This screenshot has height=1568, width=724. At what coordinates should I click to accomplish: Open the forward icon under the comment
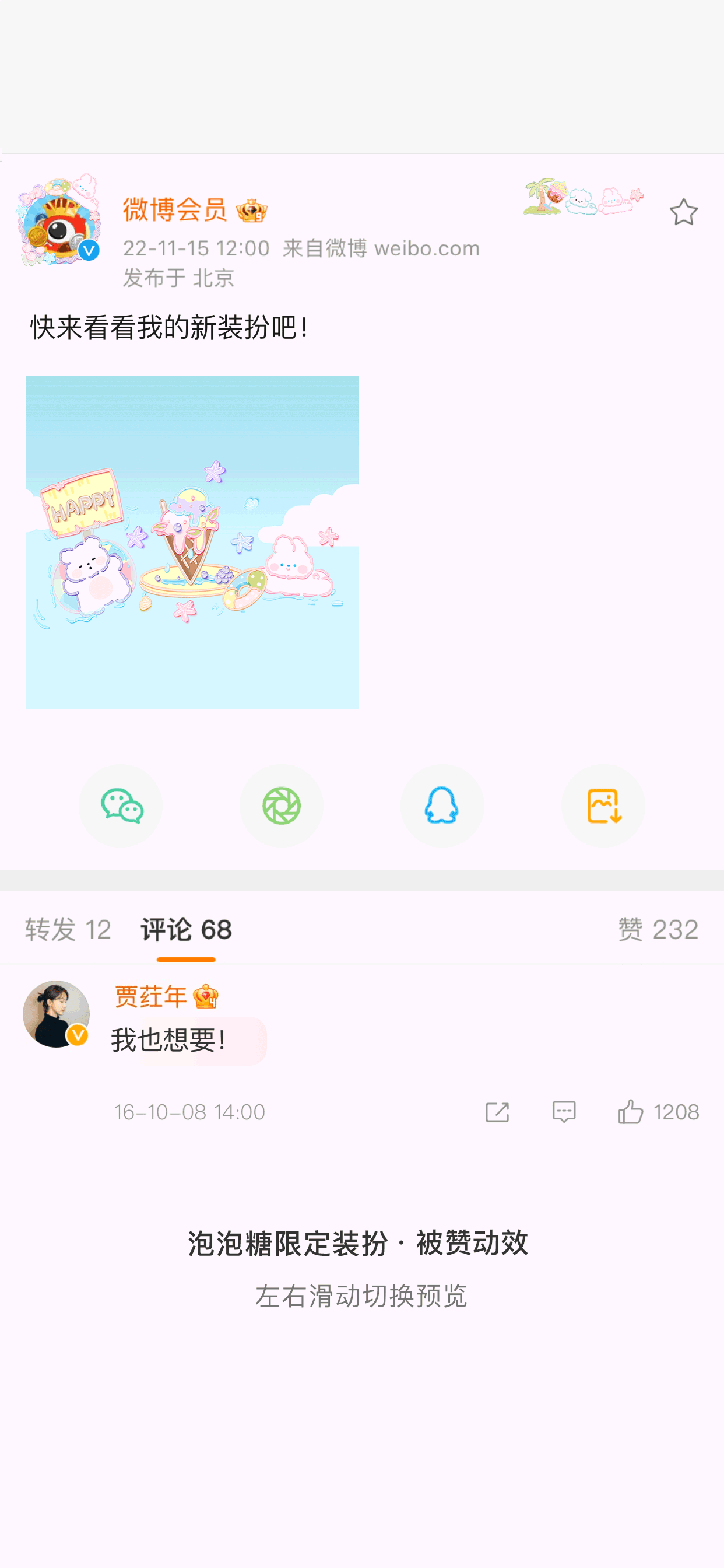497,1111
